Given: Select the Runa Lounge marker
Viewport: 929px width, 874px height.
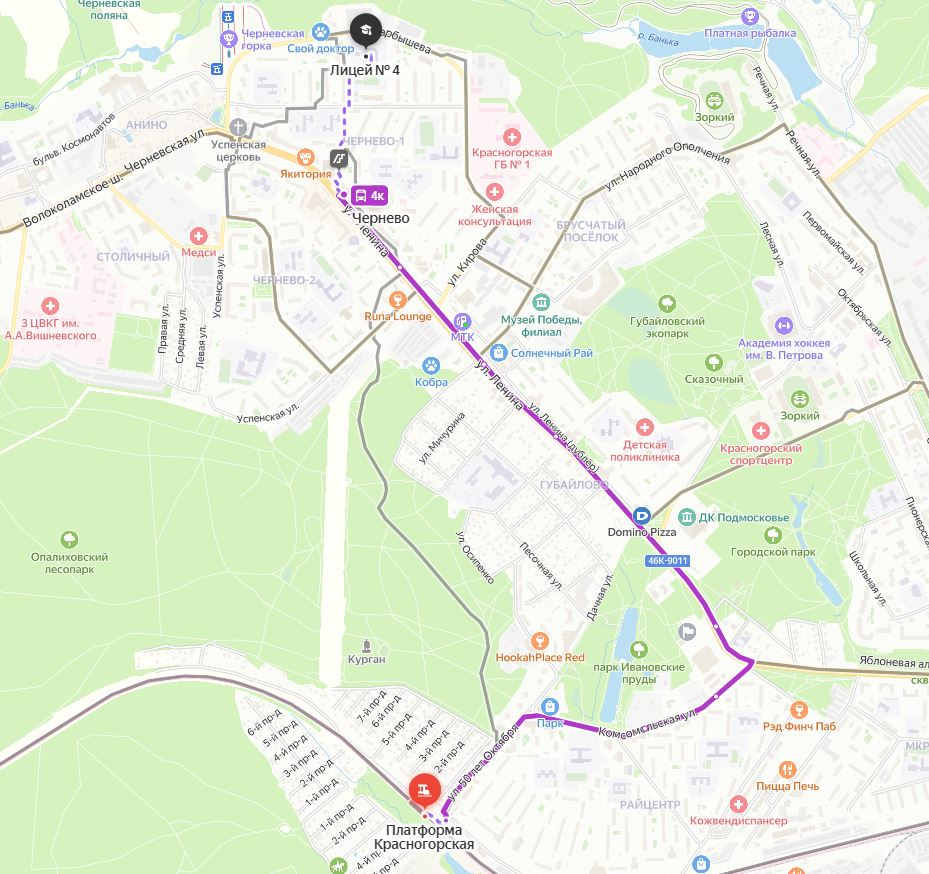Looking at the screenshot, I should point(398,298).
